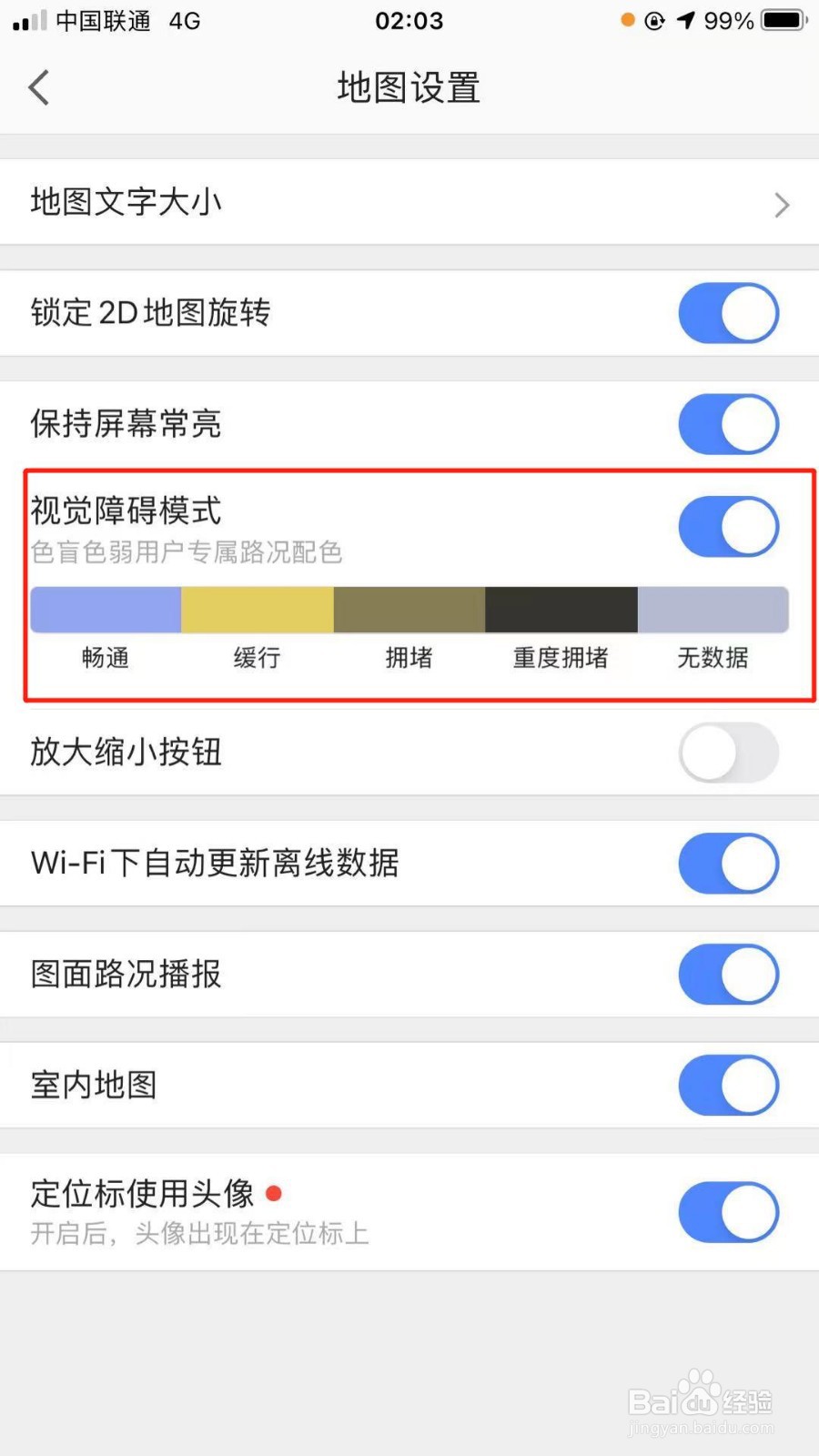Screen dimensions: 819x1456
Task: Toggle off 视觉障碍模式
Action: point(728,526)
